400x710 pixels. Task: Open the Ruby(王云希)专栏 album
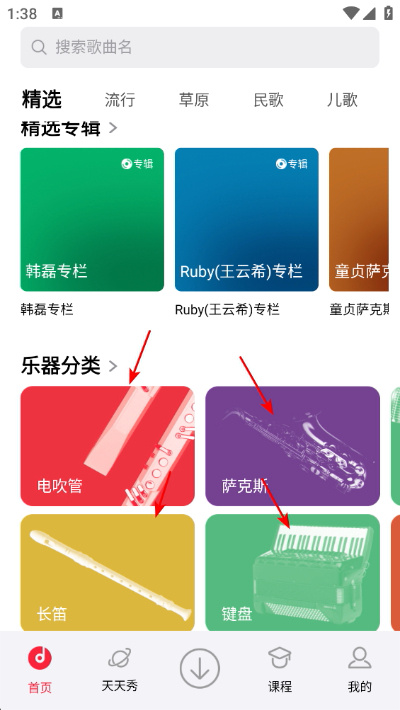coord(246,220)
